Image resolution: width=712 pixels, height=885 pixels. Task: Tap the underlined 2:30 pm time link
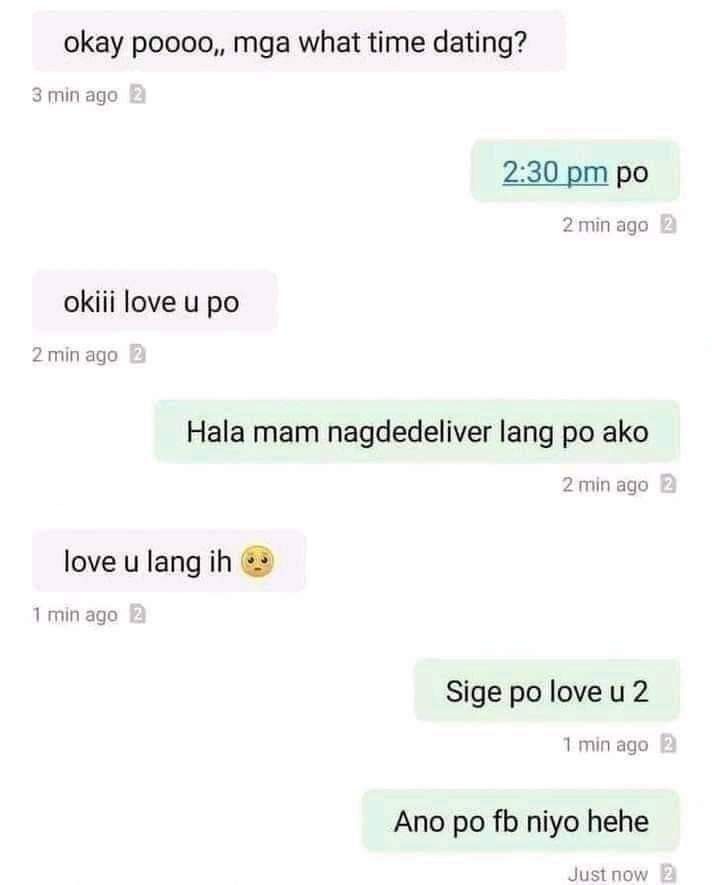click(556, 172)
